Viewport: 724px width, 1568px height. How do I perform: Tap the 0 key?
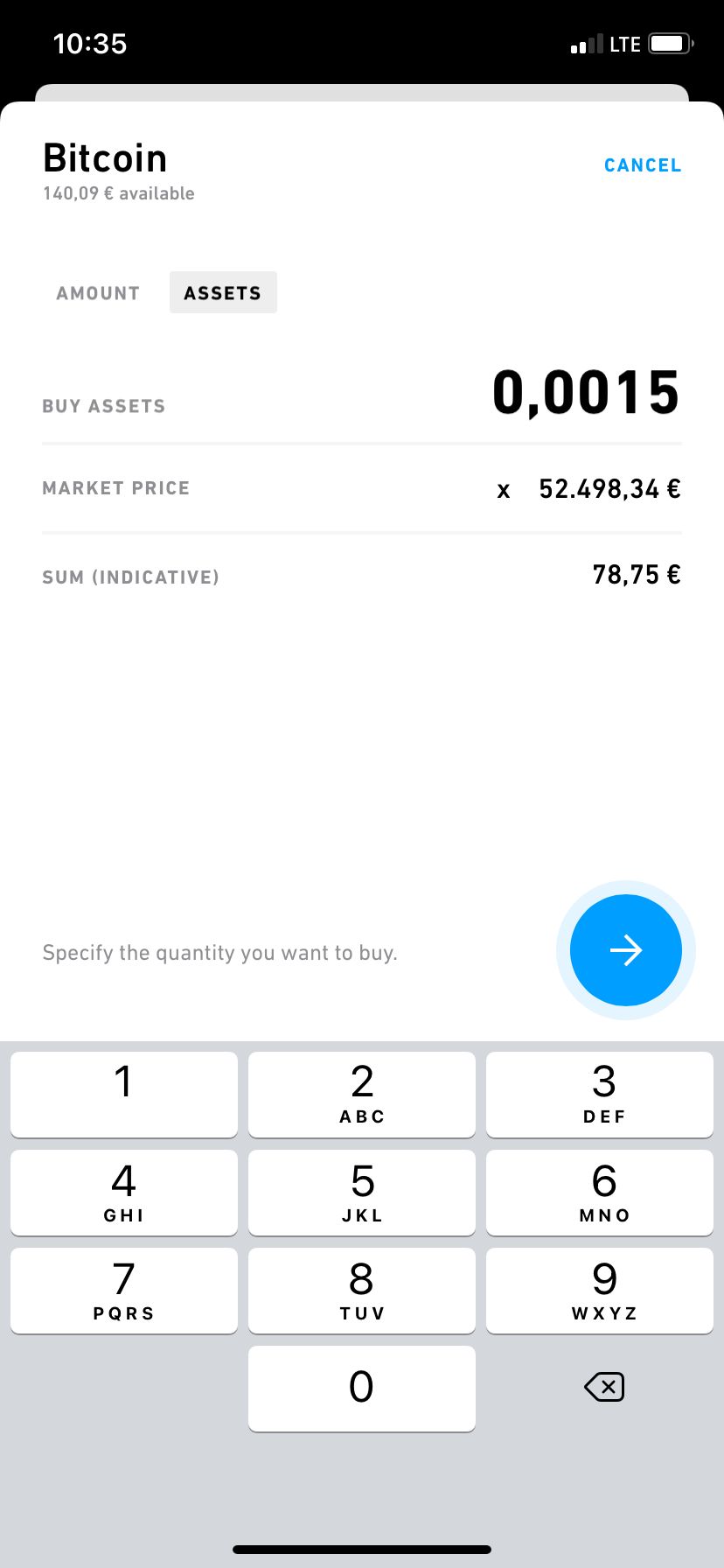point(362,1389)
